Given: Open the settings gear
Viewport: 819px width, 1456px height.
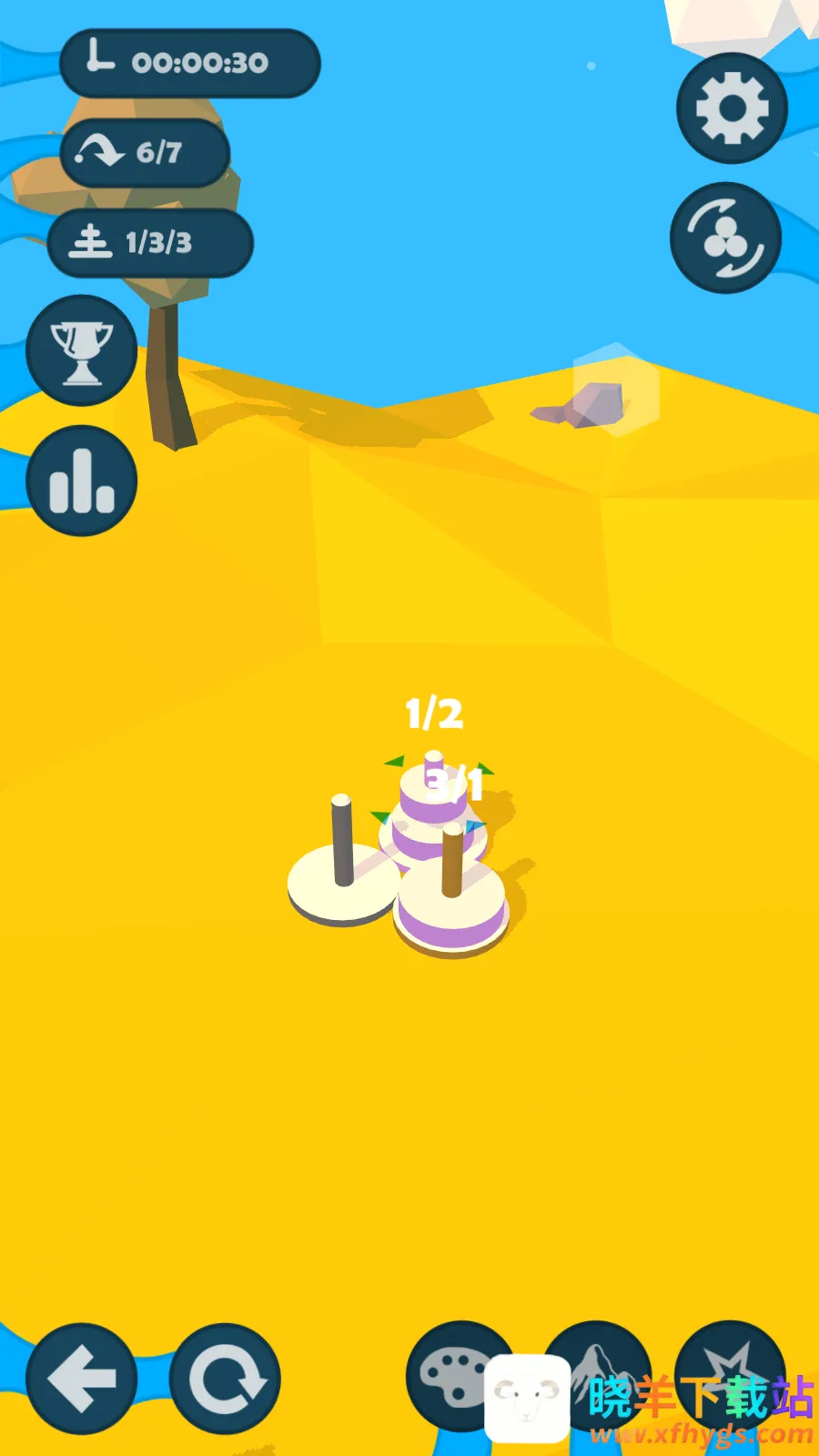Looking at the screenshot, I should pos(732,109).
